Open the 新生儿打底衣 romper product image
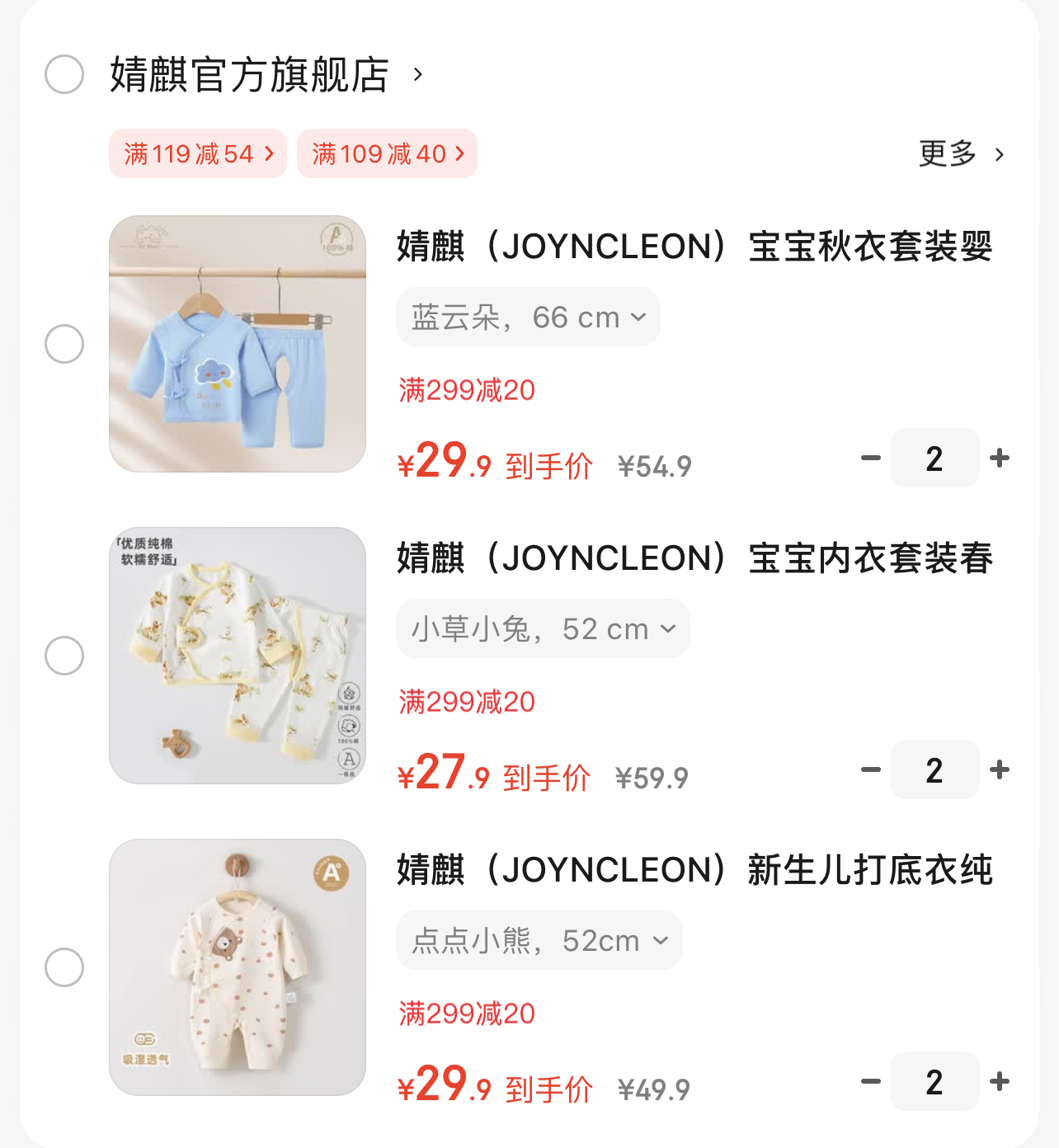The height and width of the screenshot is (1148, 1059). point(238,967)
